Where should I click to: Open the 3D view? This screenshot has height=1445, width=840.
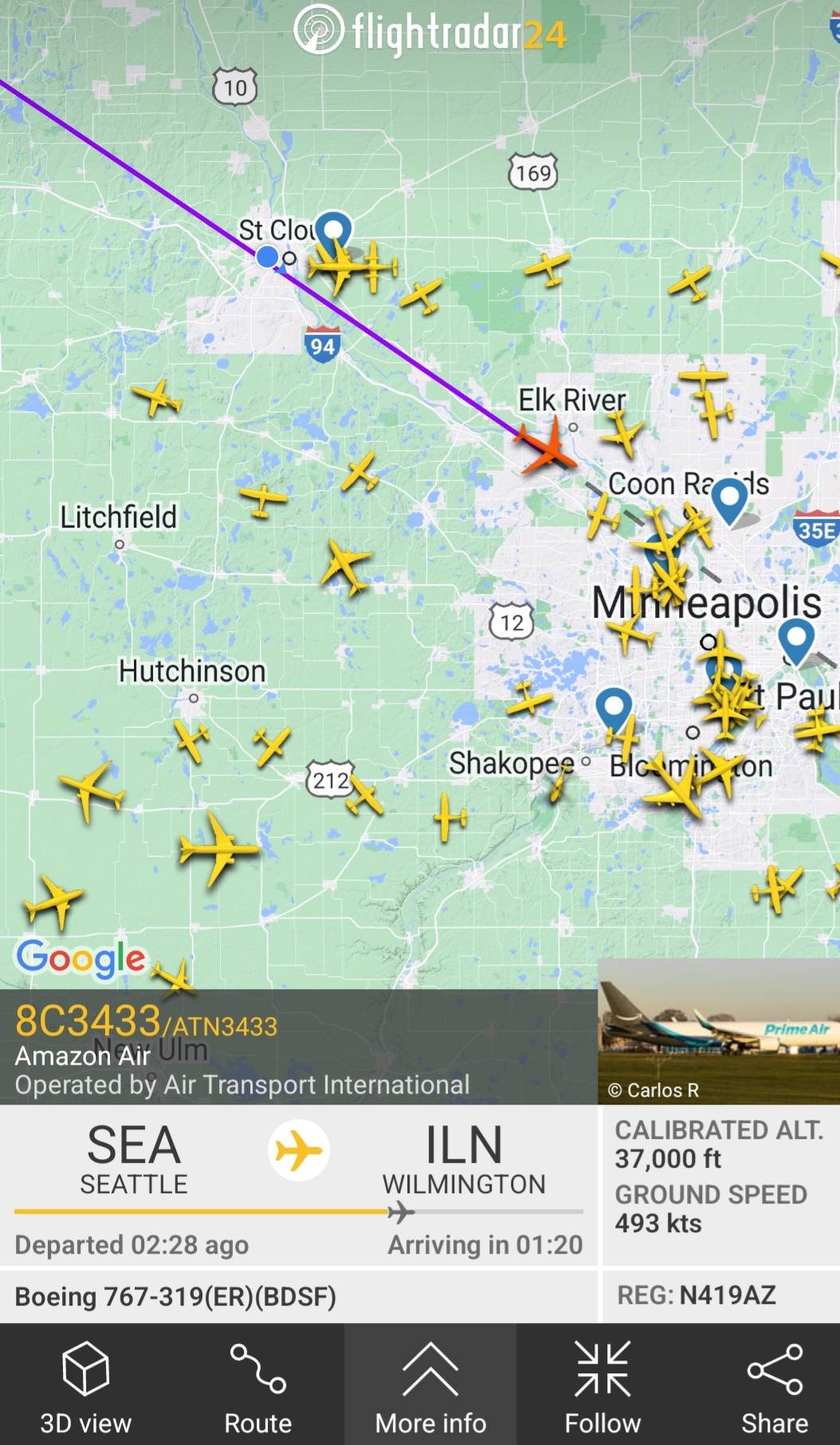[x=85, y=1385]
